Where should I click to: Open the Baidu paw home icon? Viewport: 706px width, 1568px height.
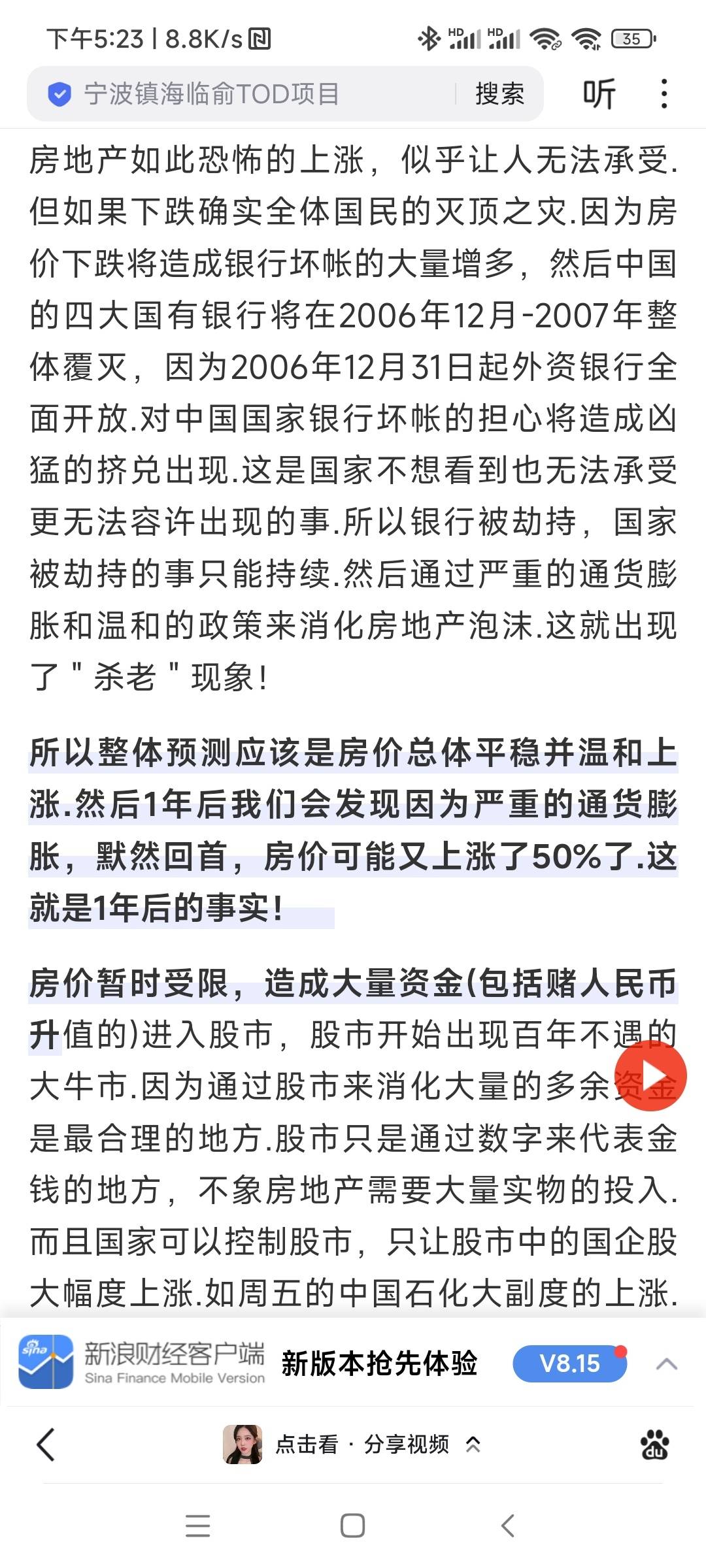654,1445
